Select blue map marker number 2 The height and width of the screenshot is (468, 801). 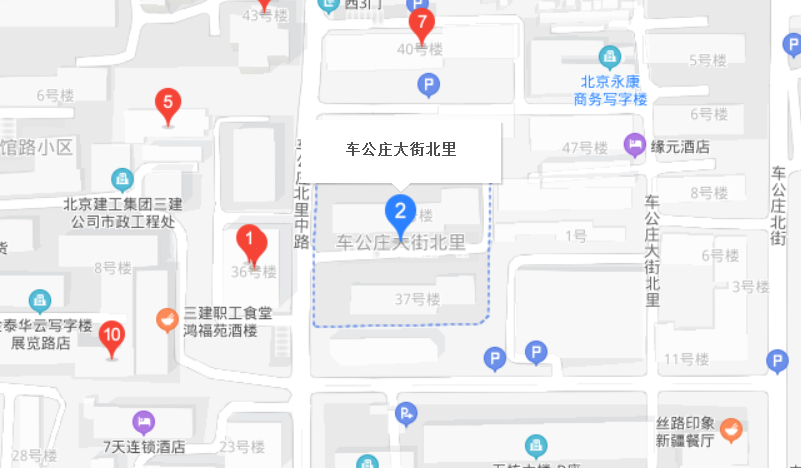(x=400, y=212)
